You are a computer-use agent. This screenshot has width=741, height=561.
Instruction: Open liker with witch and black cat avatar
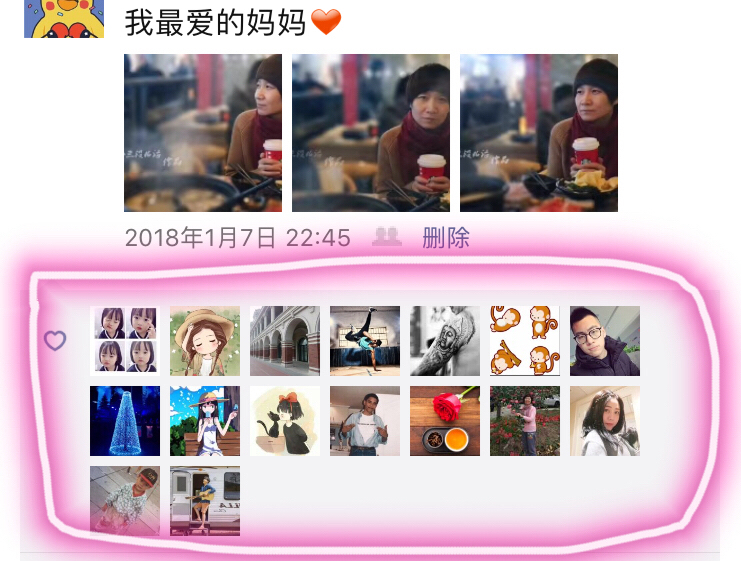tap(285, 421)
